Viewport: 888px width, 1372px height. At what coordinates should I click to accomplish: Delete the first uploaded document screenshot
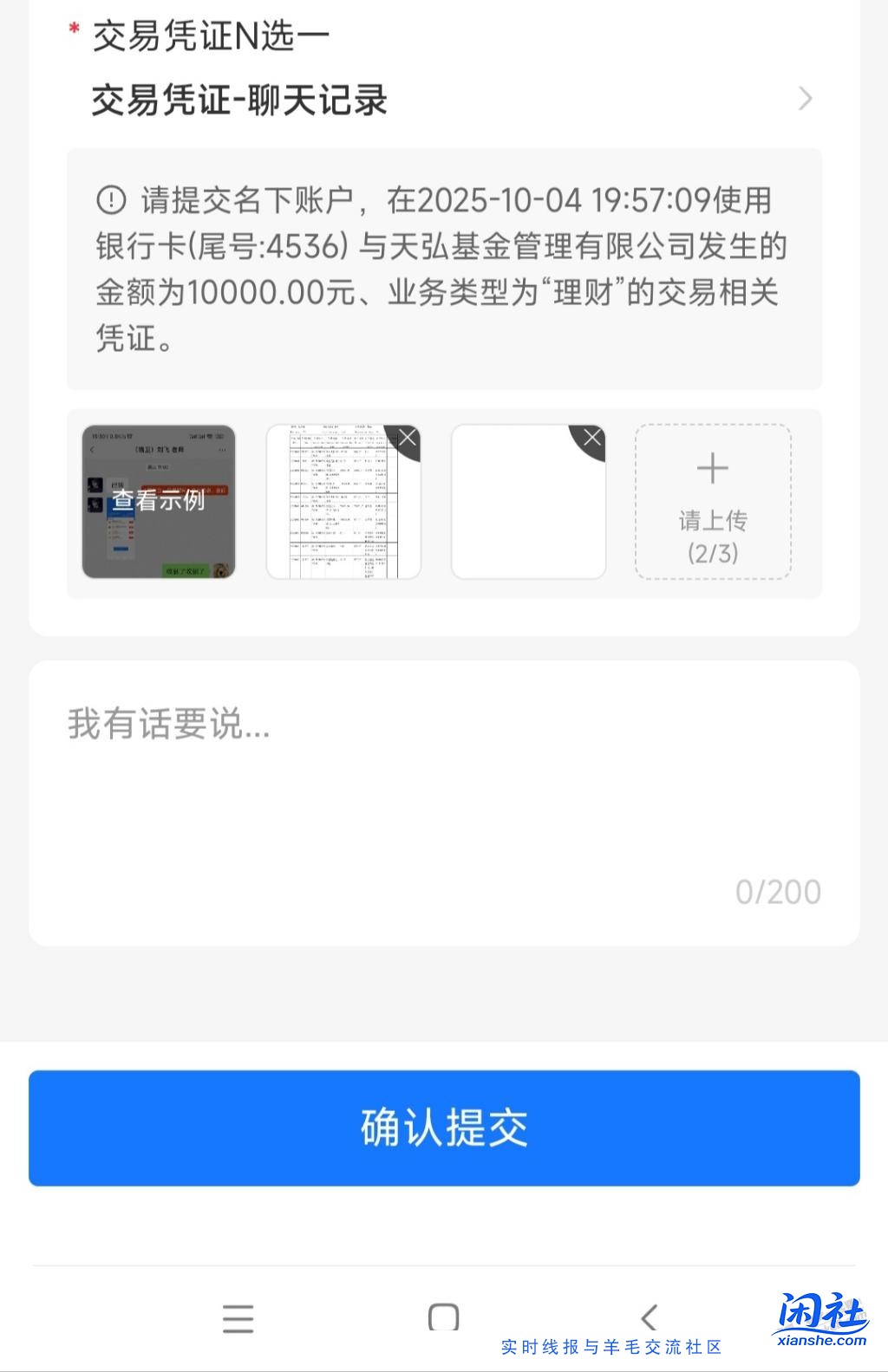[408, 439]
